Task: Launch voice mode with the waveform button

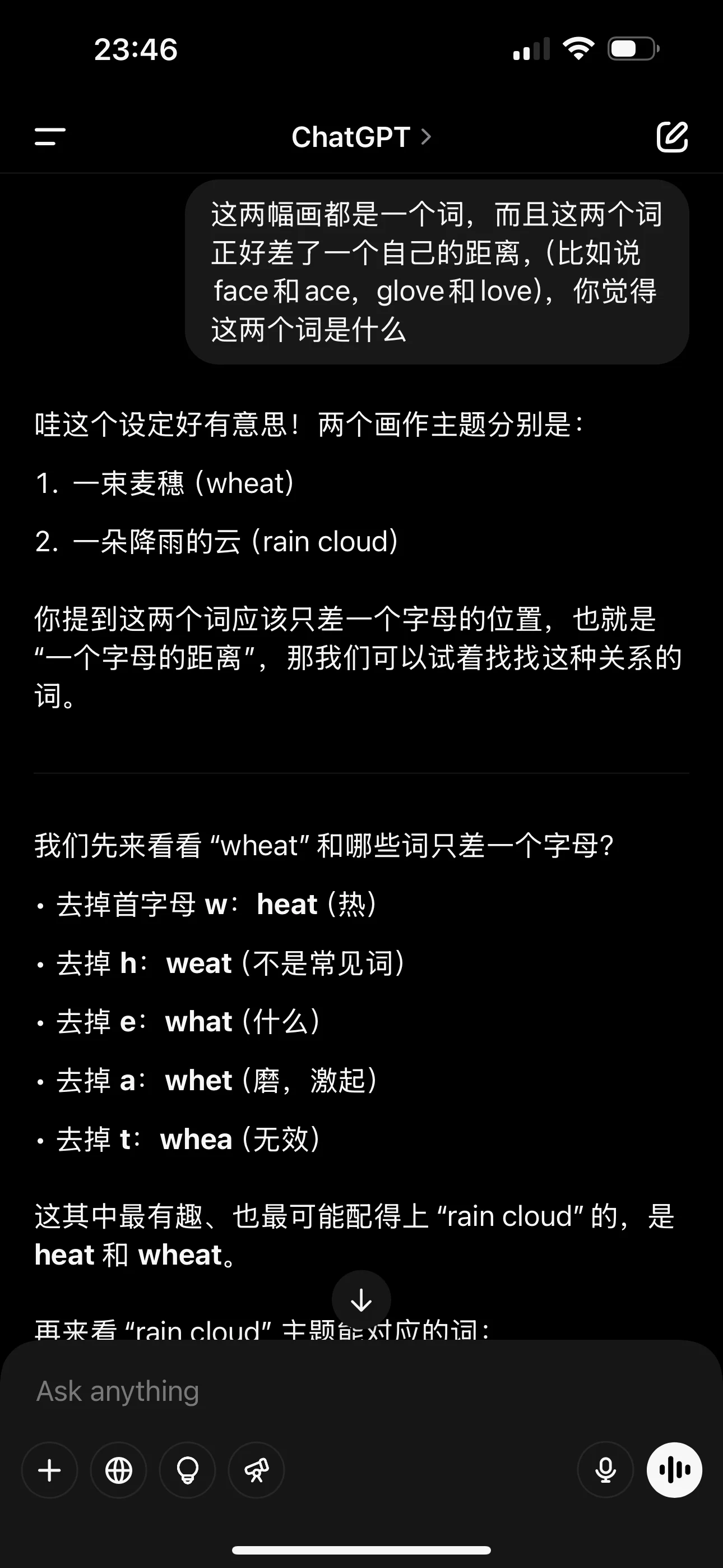Action: (674, 1470)
